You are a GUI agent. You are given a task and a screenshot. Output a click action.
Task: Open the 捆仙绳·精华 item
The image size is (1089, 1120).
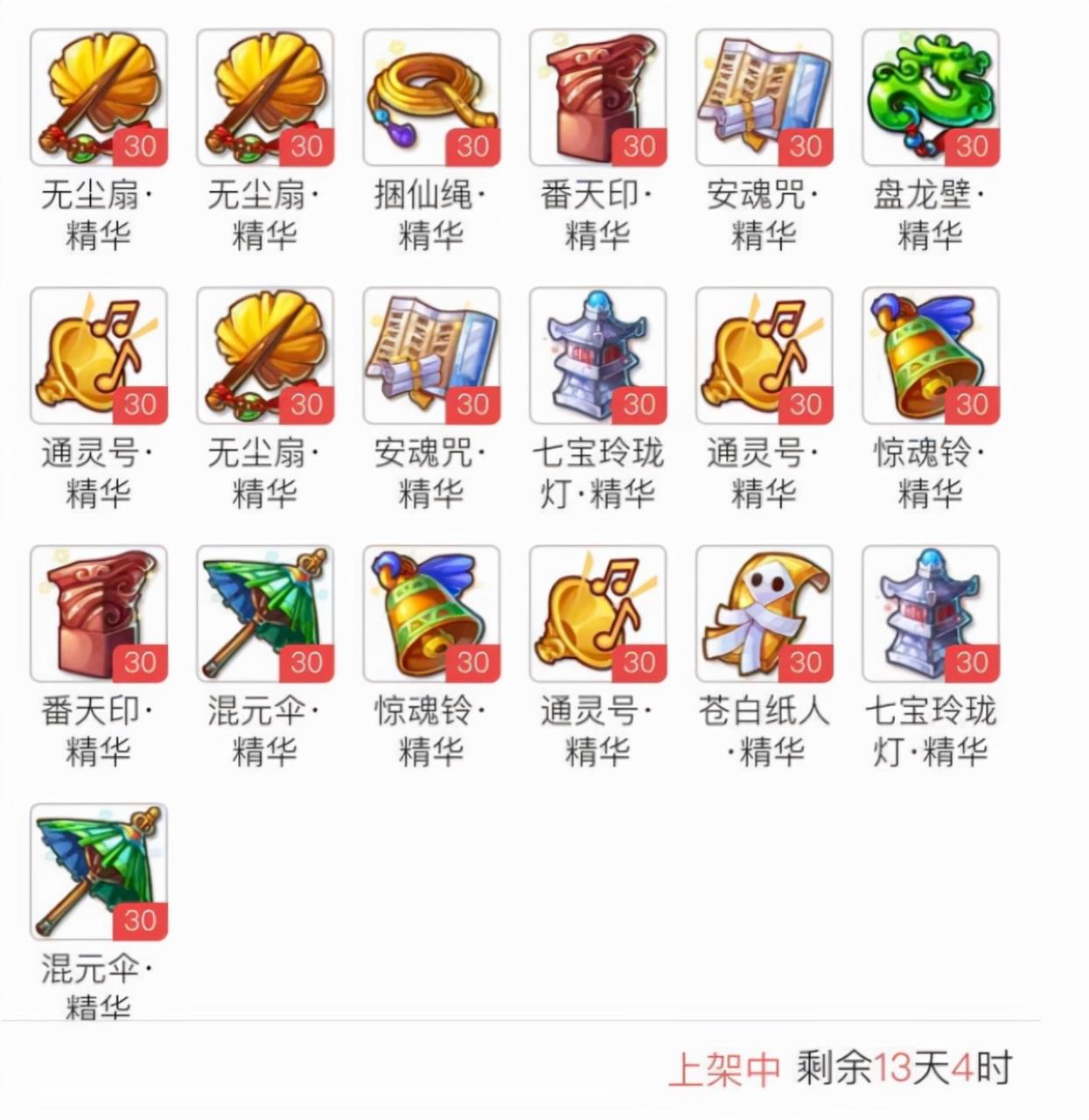[431, 97]
